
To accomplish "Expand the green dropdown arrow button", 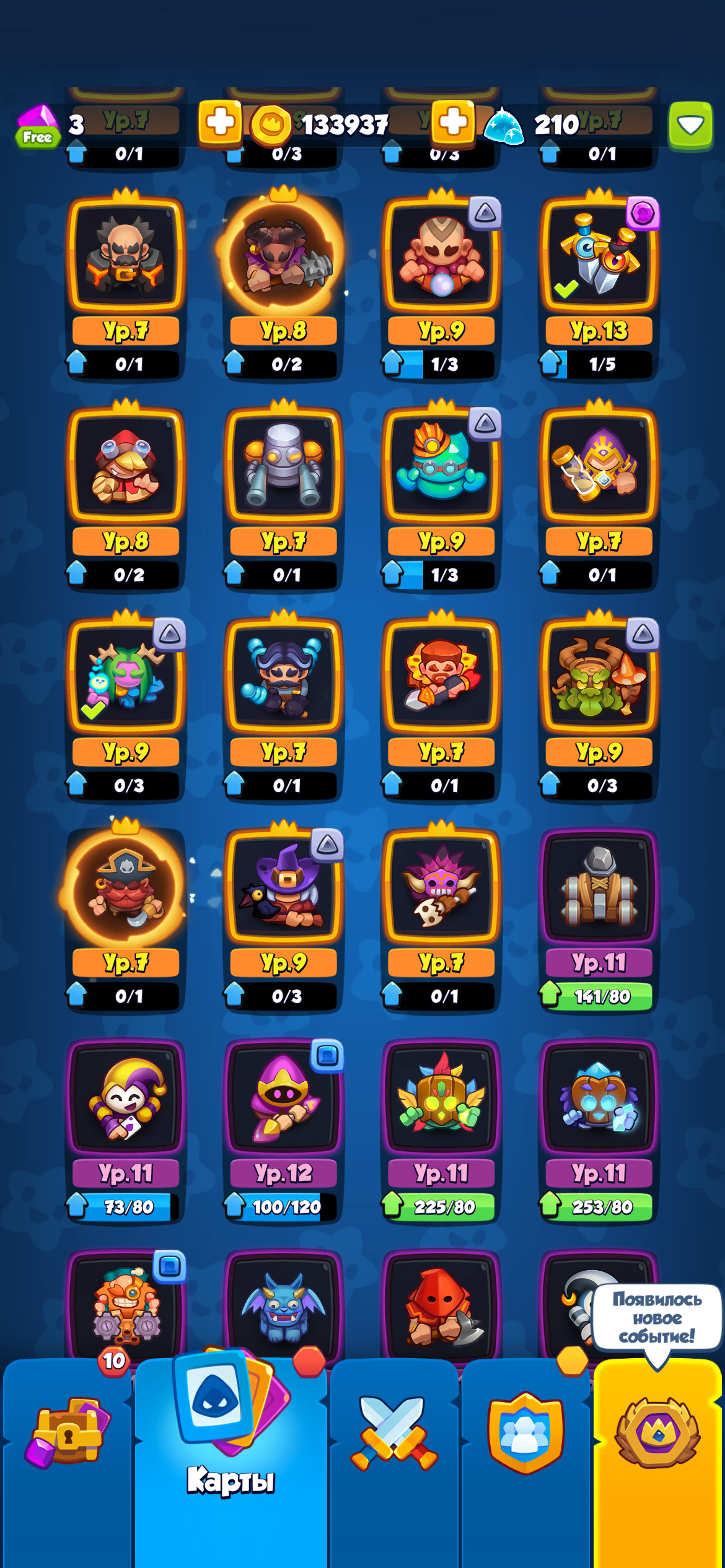I will point(690,125).
